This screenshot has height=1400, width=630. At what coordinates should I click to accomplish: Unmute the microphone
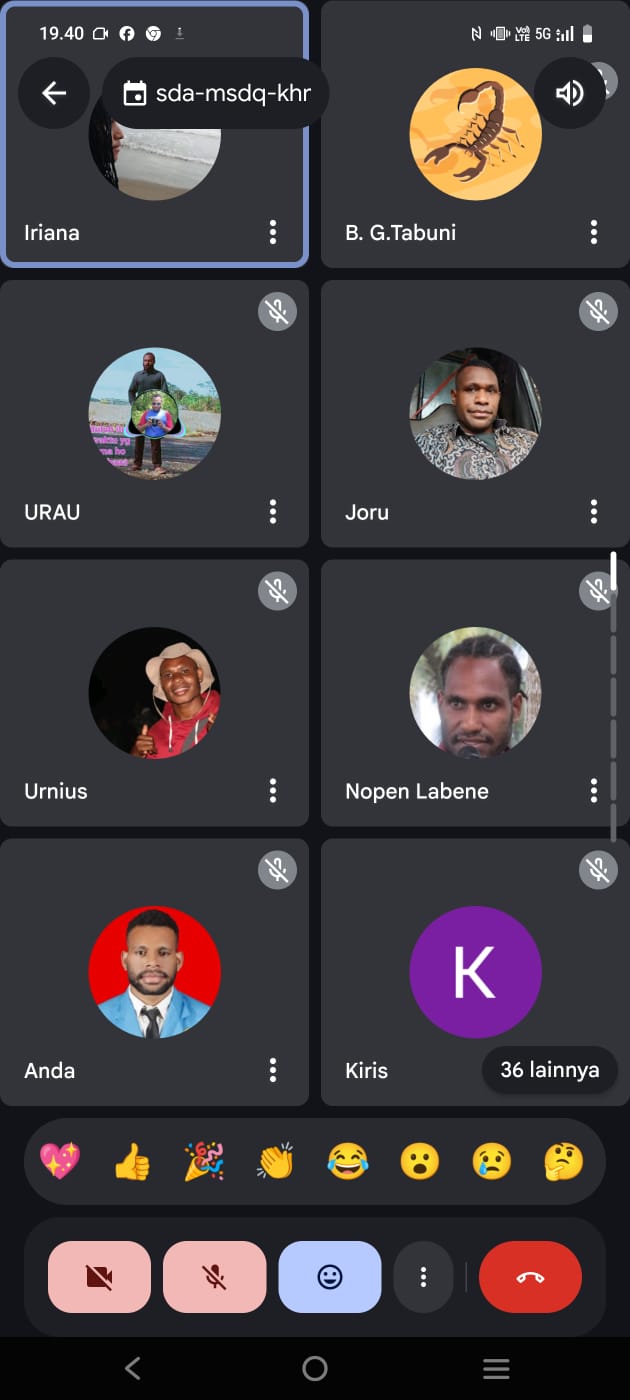tap(215, 1277)
